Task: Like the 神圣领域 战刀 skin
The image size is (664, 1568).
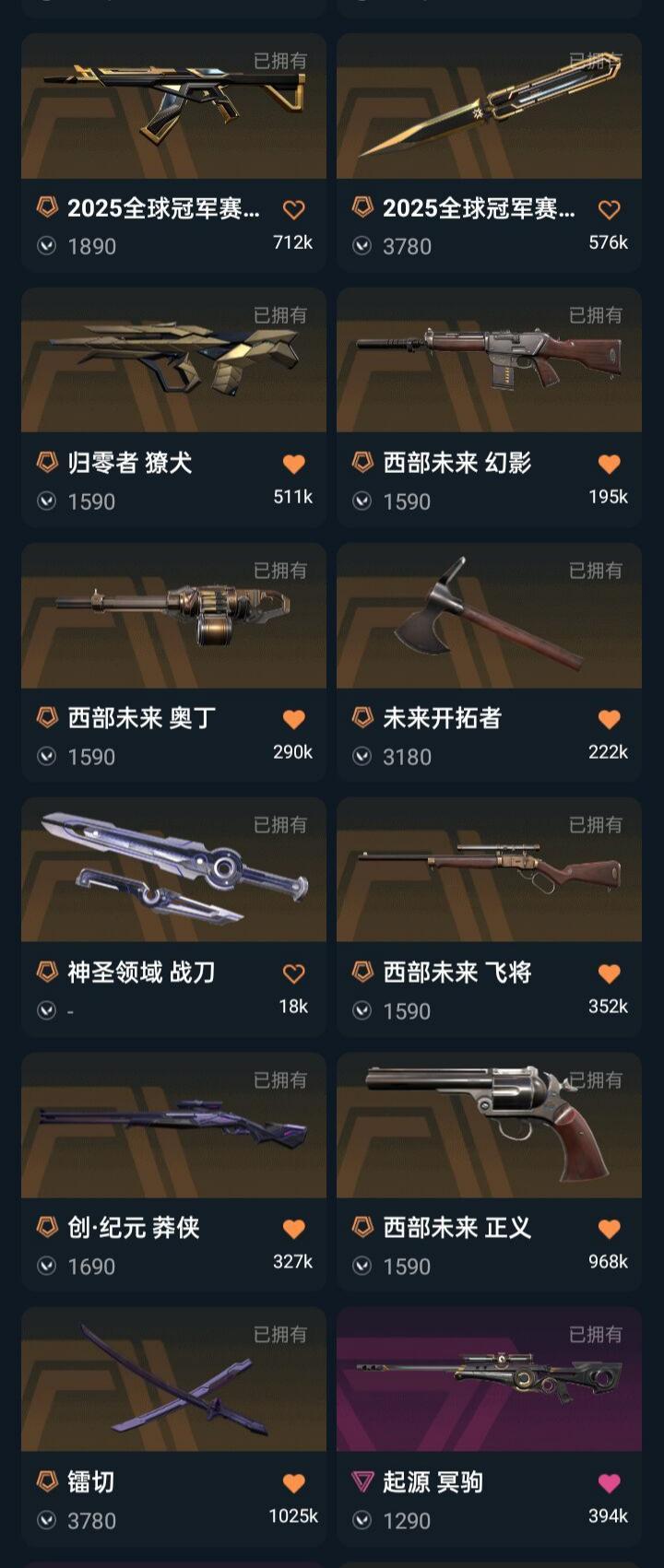Action: click(293, 974)
